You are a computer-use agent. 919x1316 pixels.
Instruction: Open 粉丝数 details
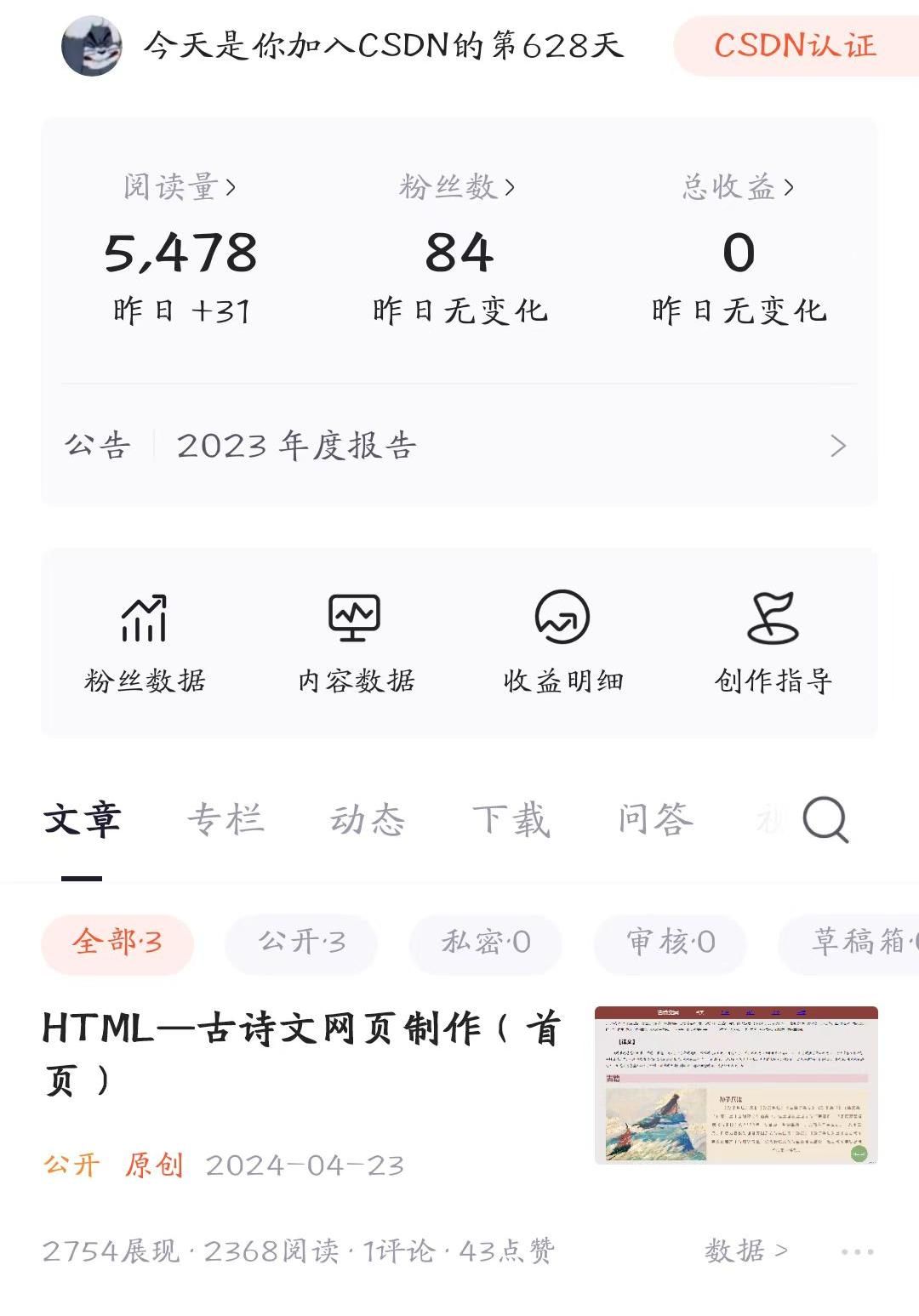(x=458, y=186)
